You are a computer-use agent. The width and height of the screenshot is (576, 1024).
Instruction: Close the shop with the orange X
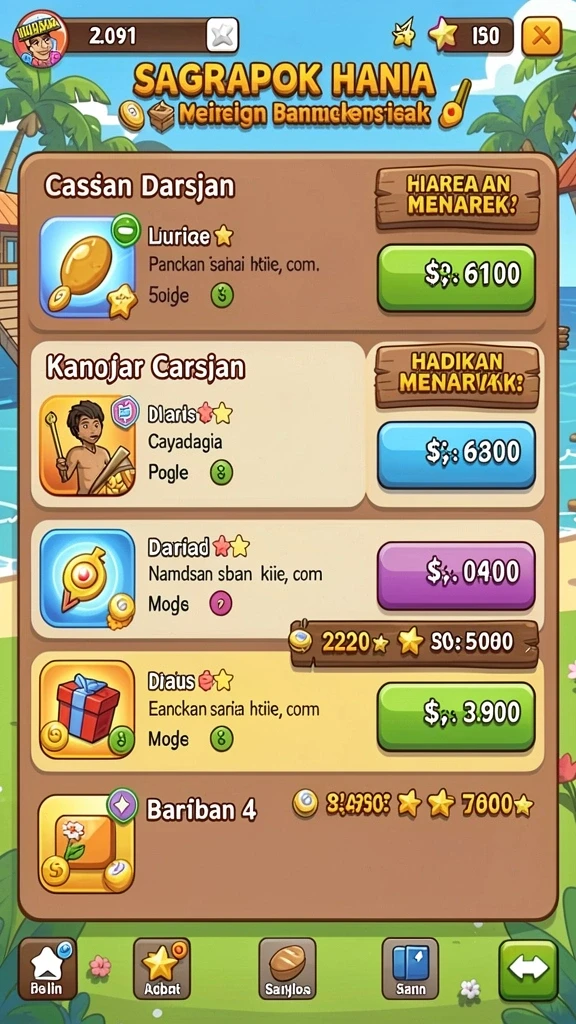coord(541,35)
